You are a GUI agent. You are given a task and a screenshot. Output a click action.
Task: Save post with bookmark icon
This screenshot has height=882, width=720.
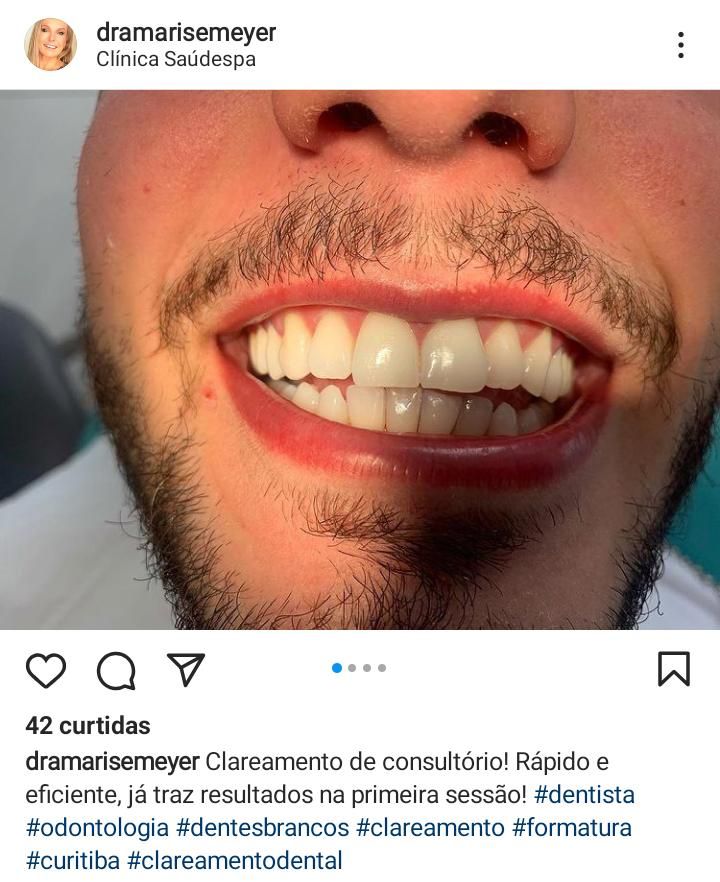[x=673, y=669]
